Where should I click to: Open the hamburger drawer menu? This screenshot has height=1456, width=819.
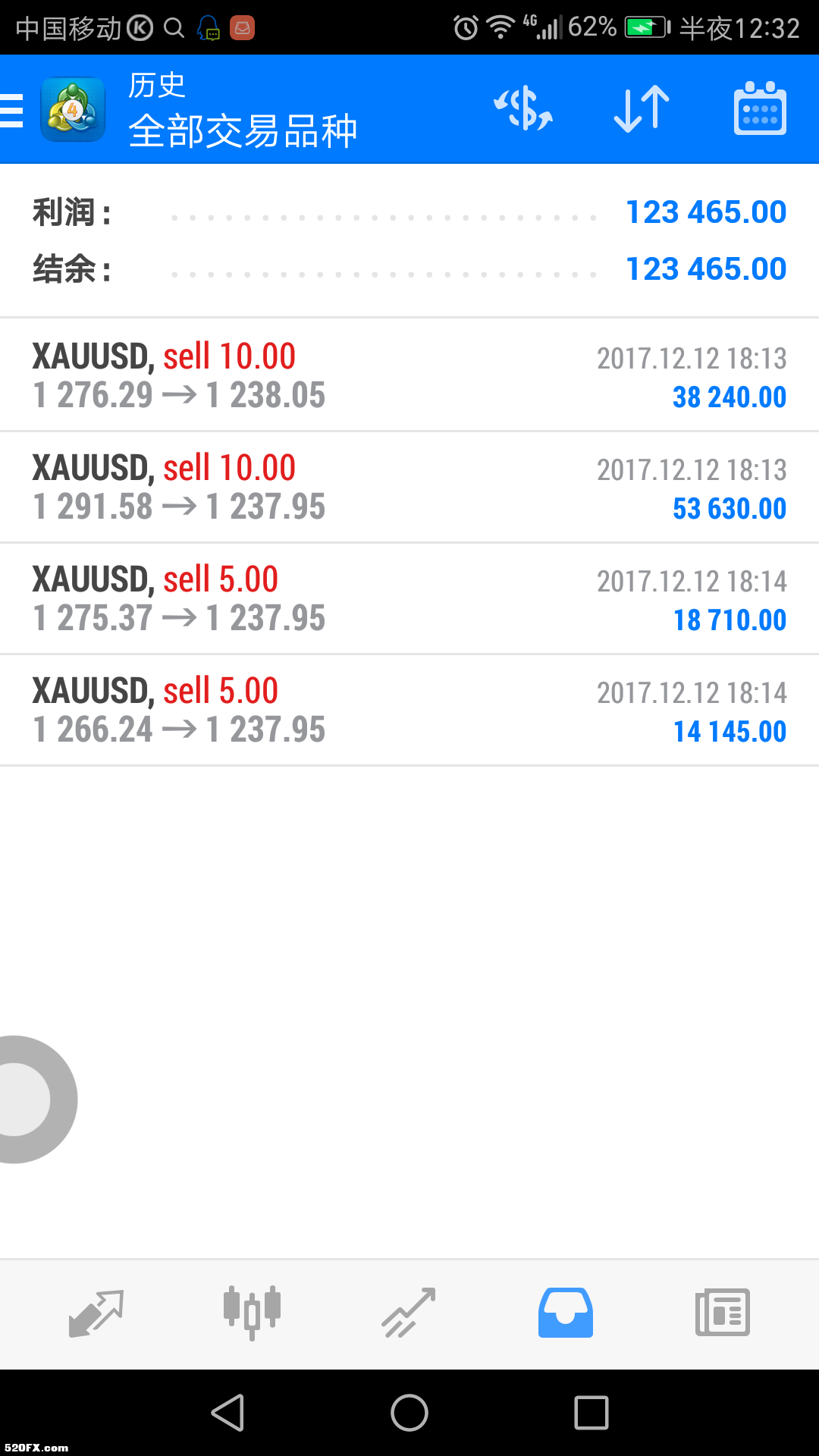pyautogui.click(x=11, y=111)
